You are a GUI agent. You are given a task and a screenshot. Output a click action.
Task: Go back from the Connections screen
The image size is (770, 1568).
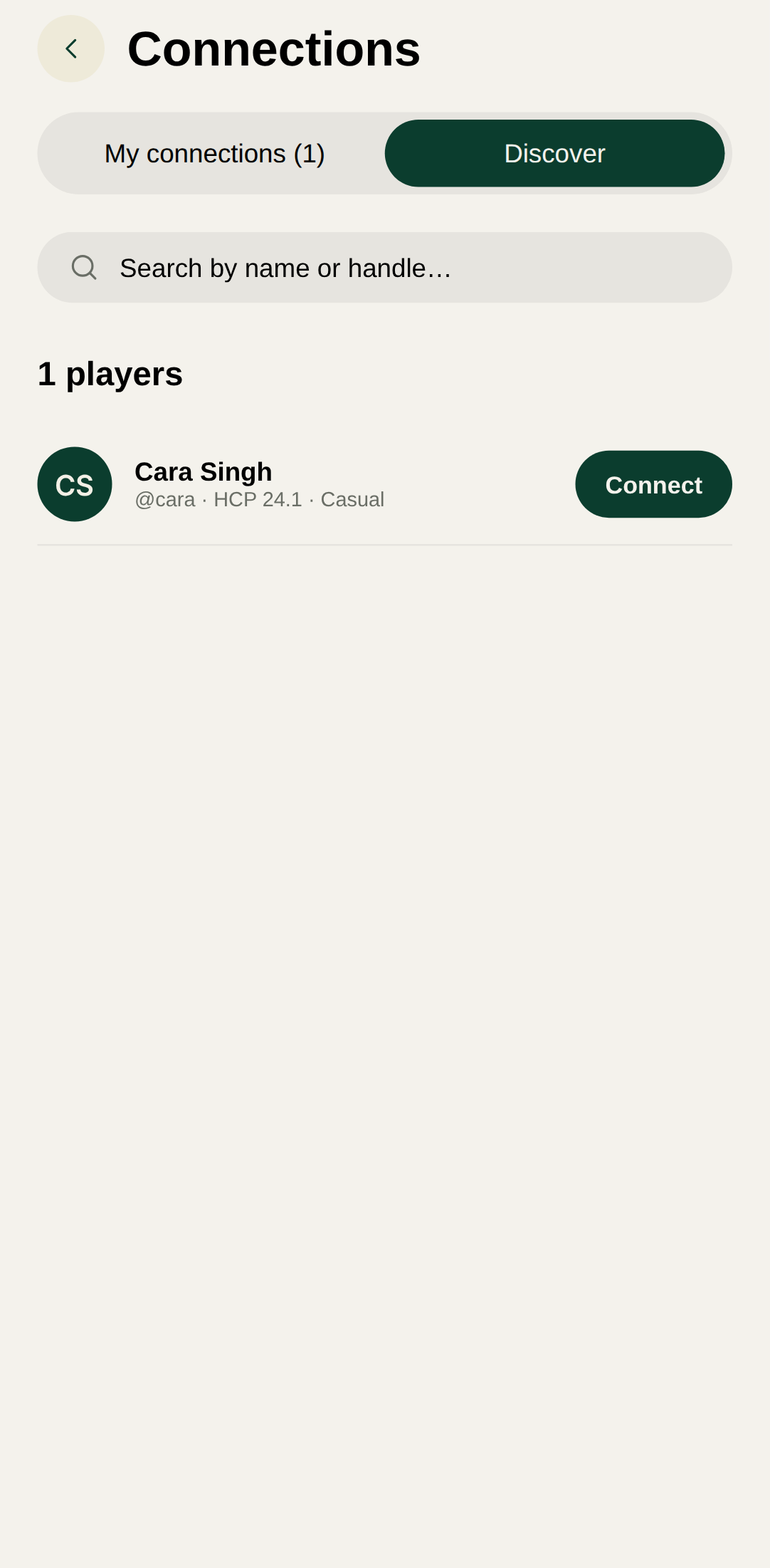tap(70, 48)
